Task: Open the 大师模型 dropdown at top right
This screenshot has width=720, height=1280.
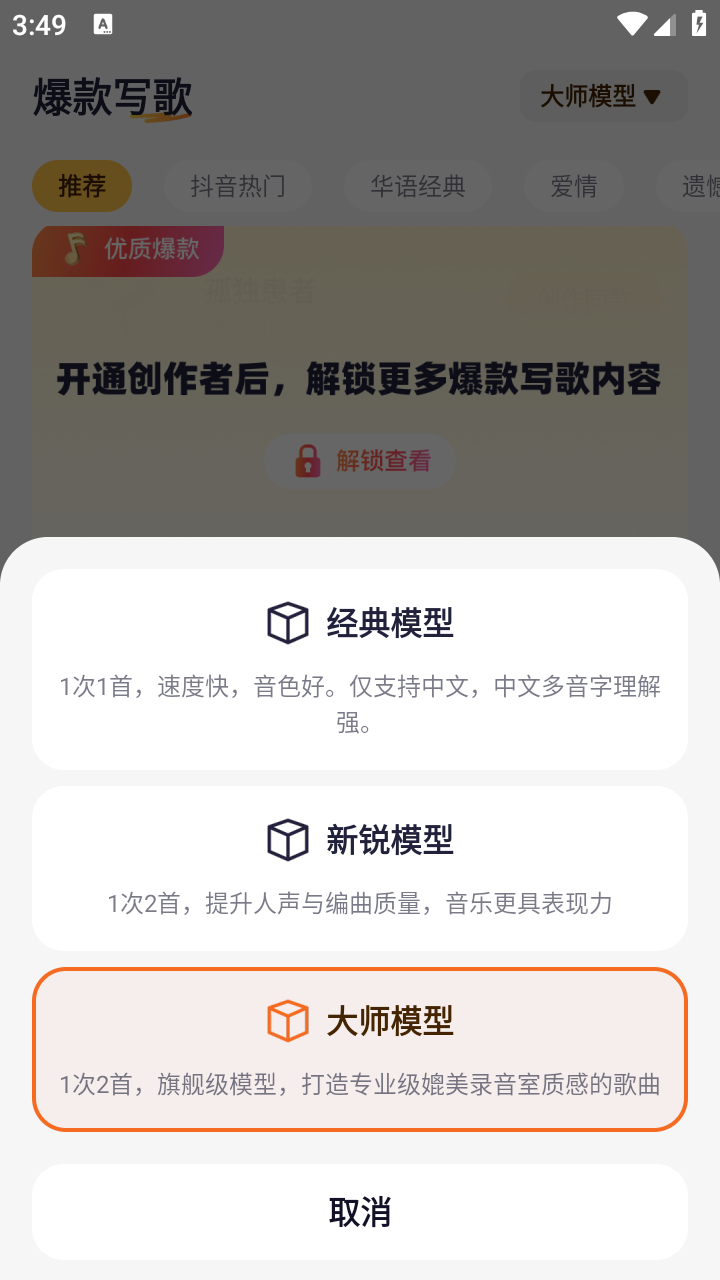Action: point(602,95)
